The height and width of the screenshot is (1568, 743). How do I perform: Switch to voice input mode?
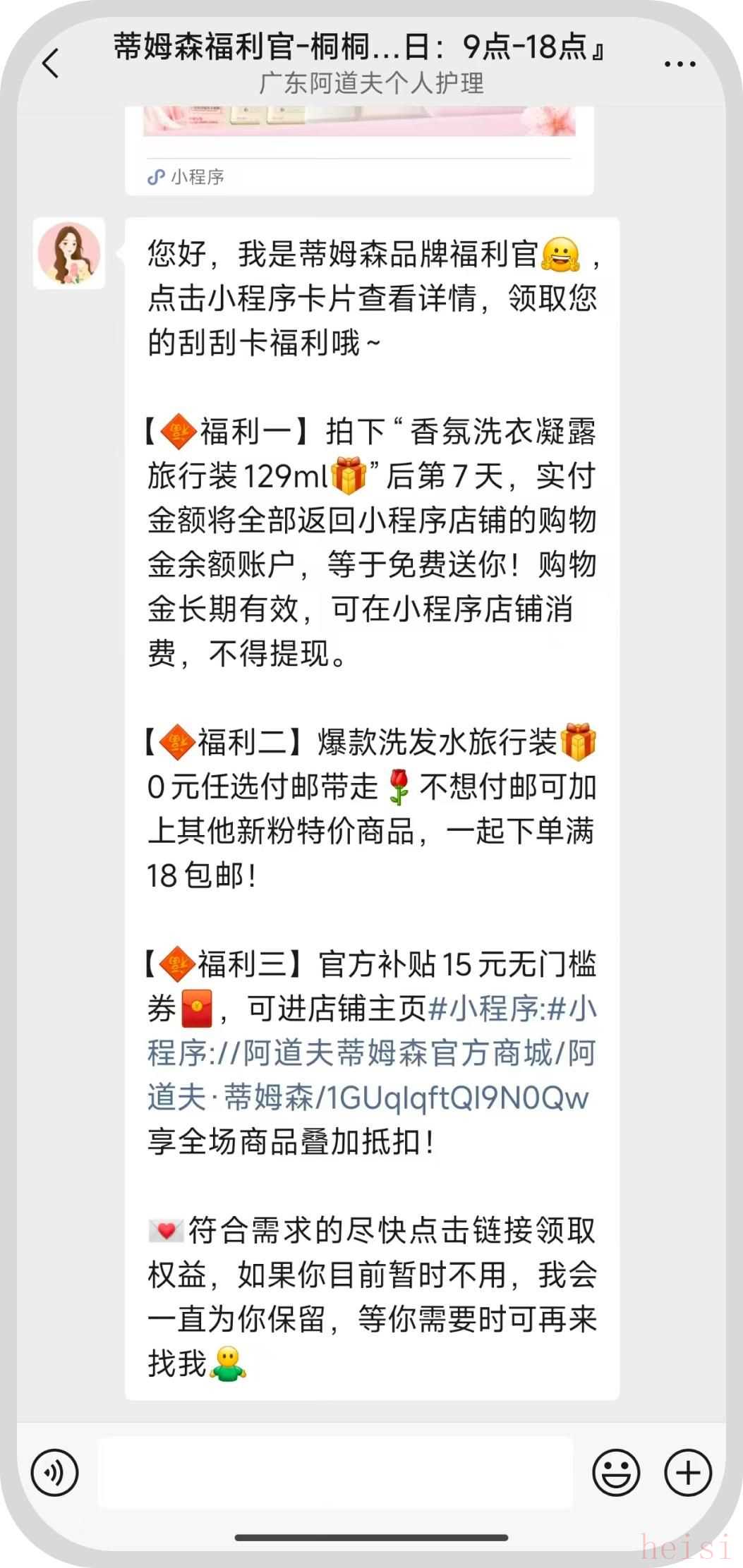coord(54,1472)
